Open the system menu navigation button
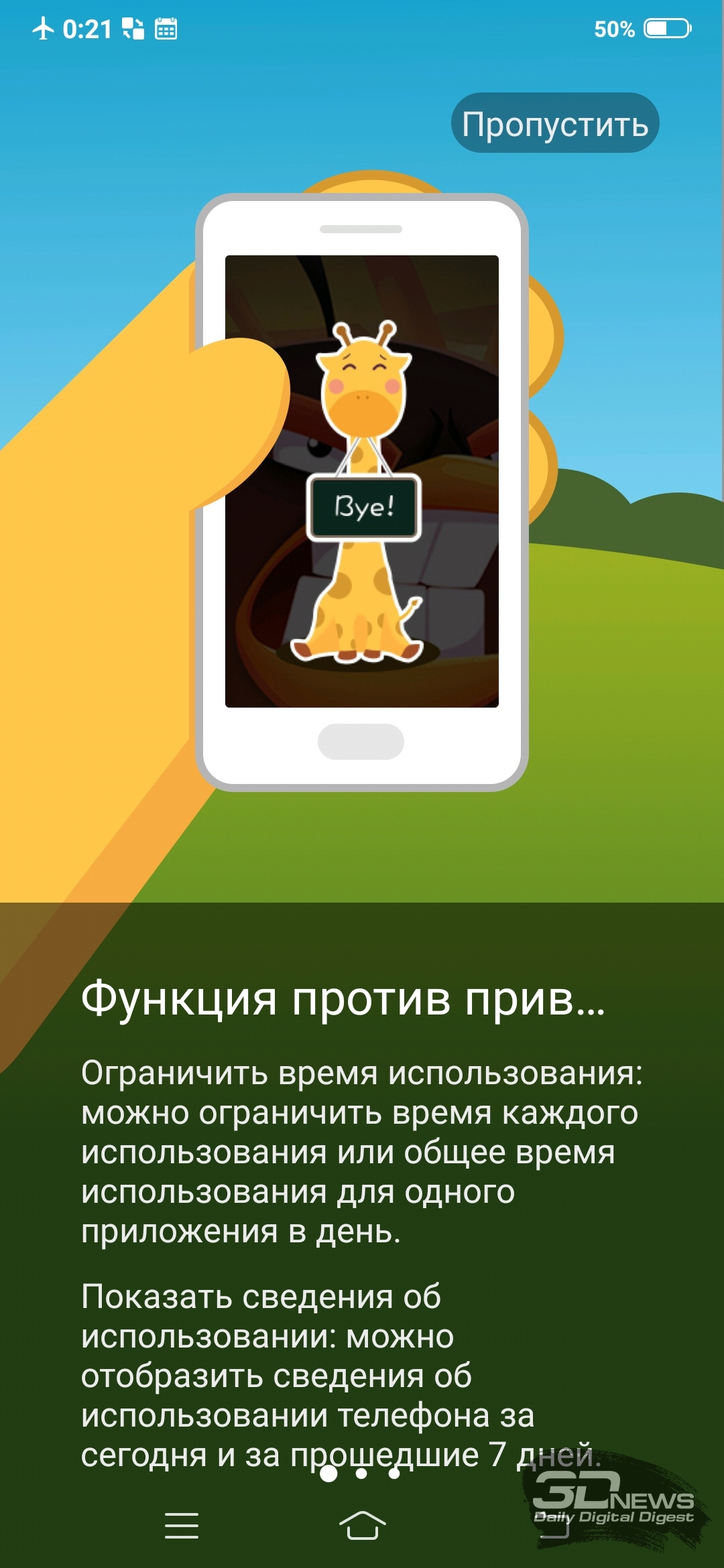Image resolution: width=724 pixels, height=1568 pixels. coord(182,1525)
